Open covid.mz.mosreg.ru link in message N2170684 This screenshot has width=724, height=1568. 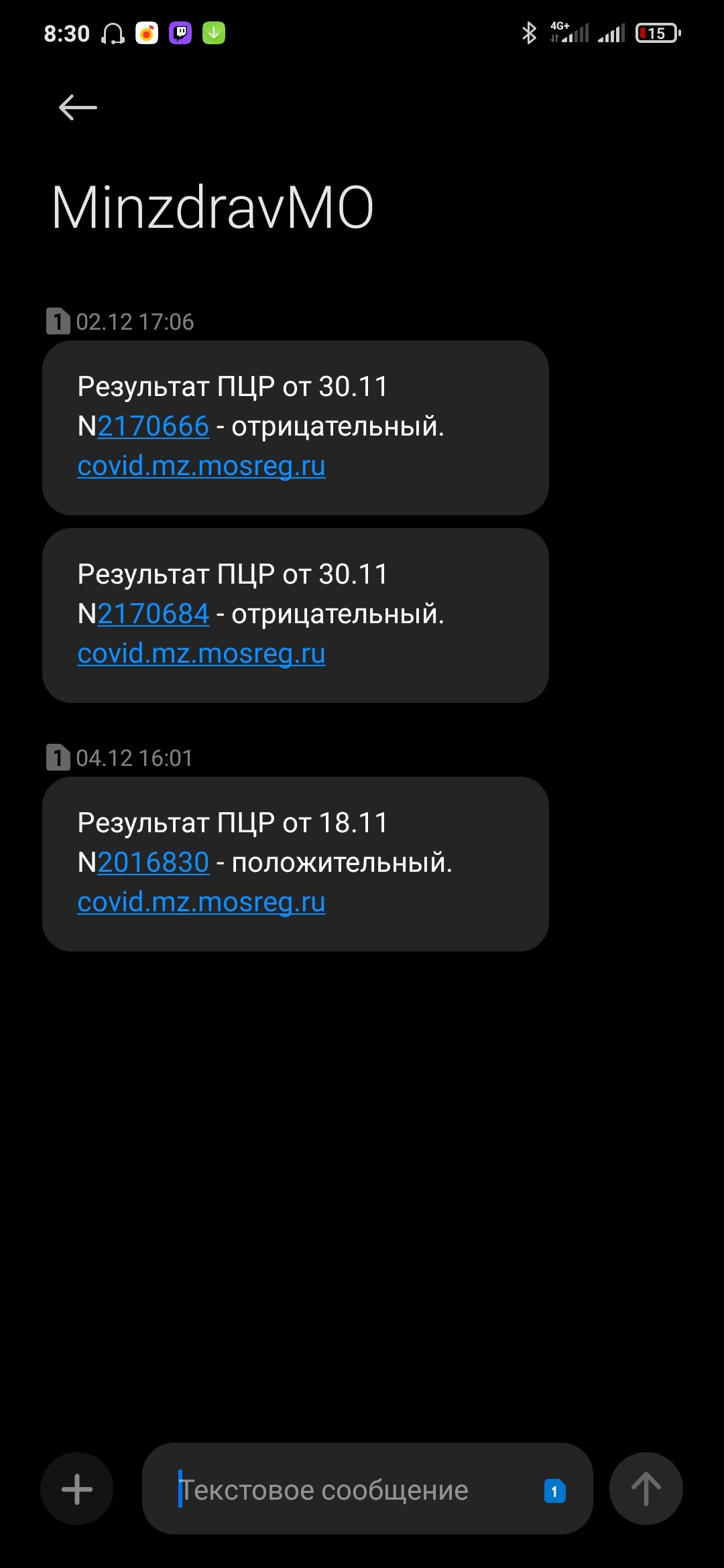[x=201, y=653]
